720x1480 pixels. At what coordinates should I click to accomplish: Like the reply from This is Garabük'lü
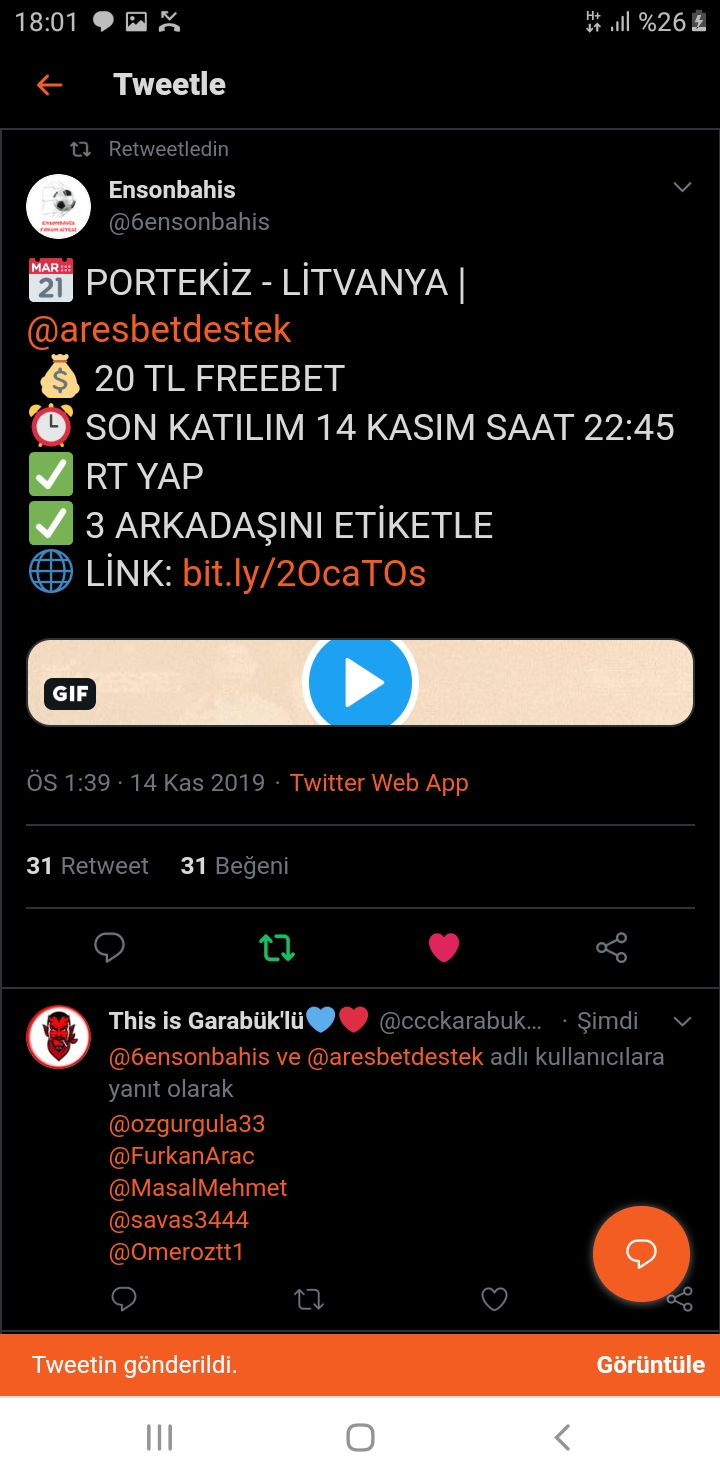pyautogui.click(x=494, y=1299)
